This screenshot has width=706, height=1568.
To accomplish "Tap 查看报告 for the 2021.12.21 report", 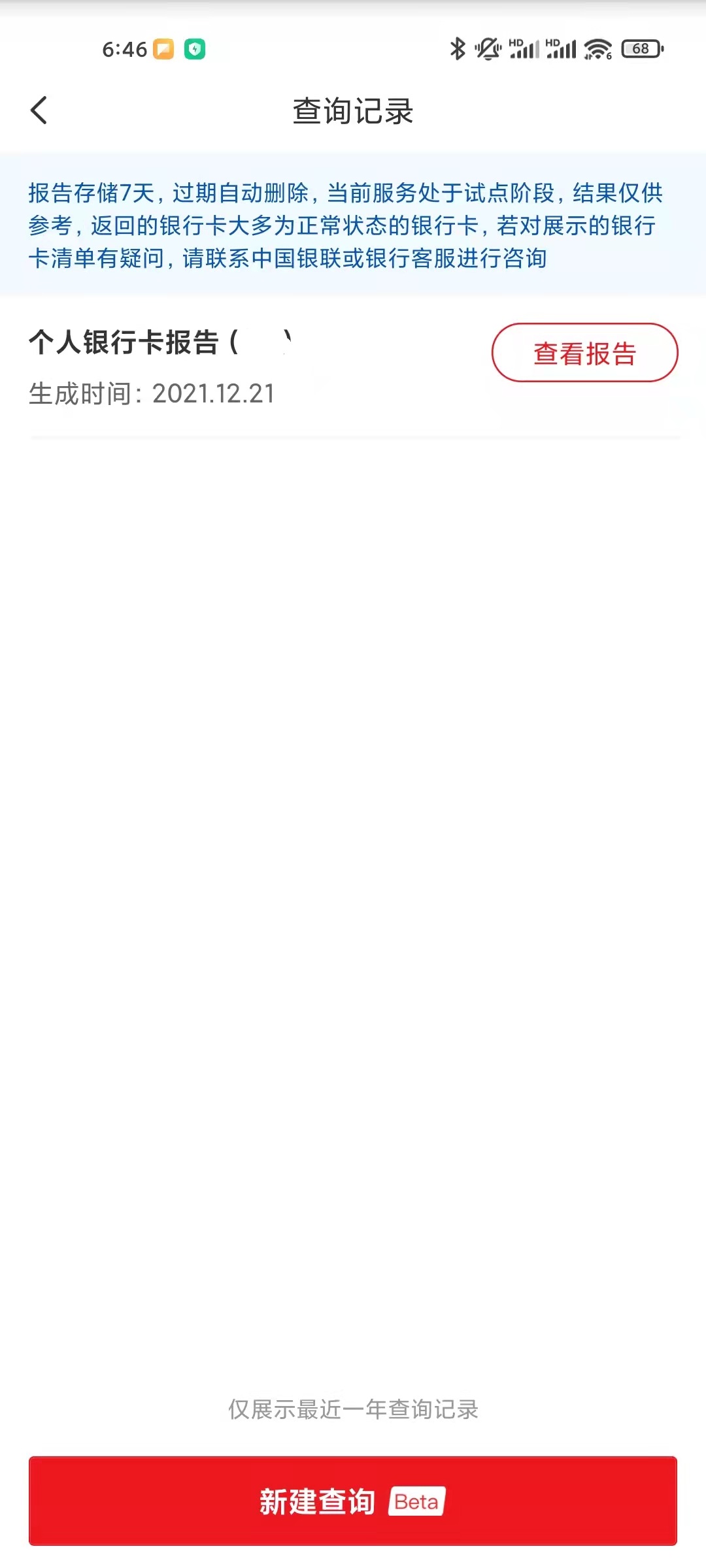I will pyautogui.click(x=585, y=353).
